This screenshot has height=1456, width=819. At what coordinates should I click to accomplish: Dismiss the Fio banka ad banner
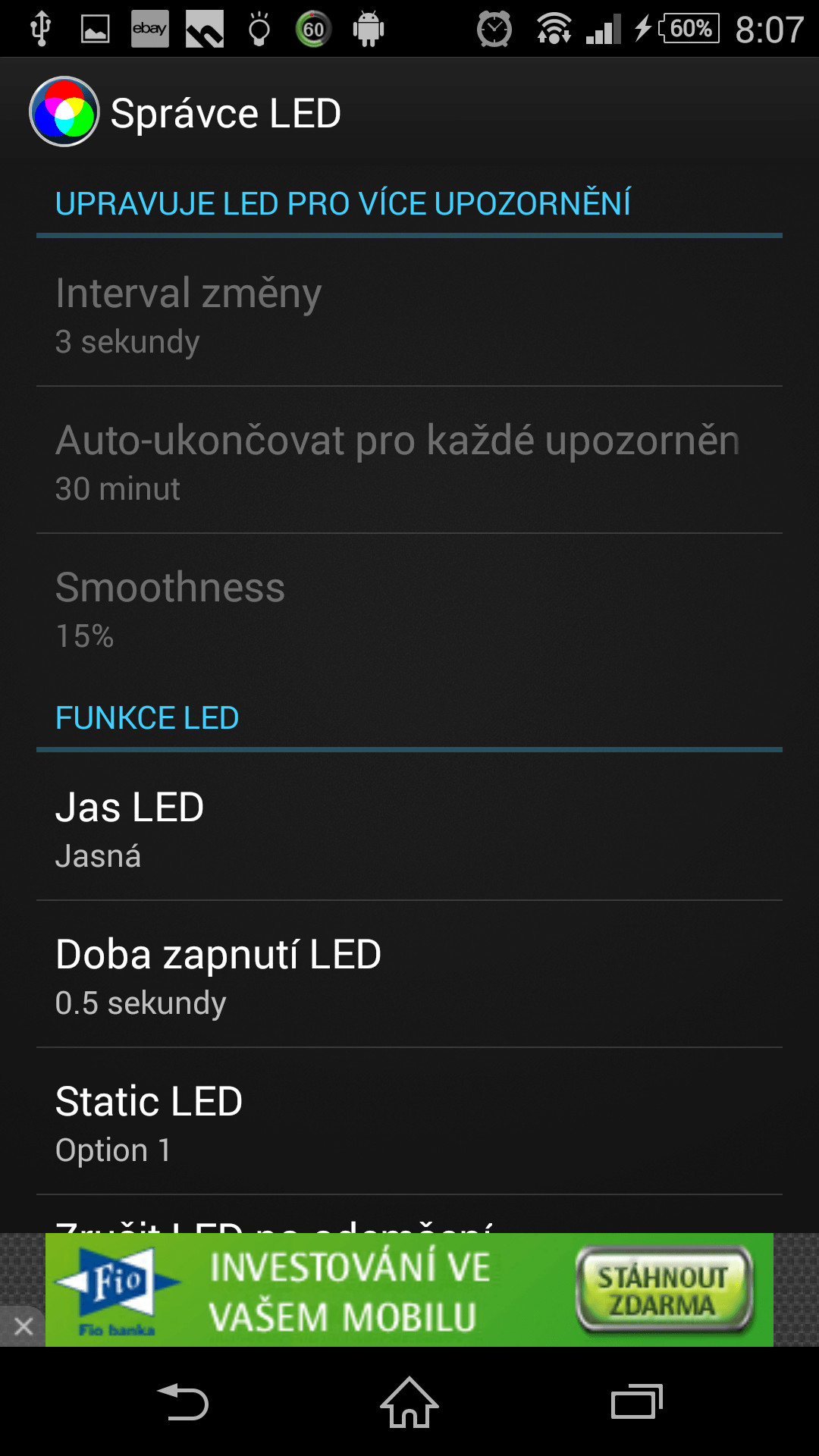(x=23, y=1326)
